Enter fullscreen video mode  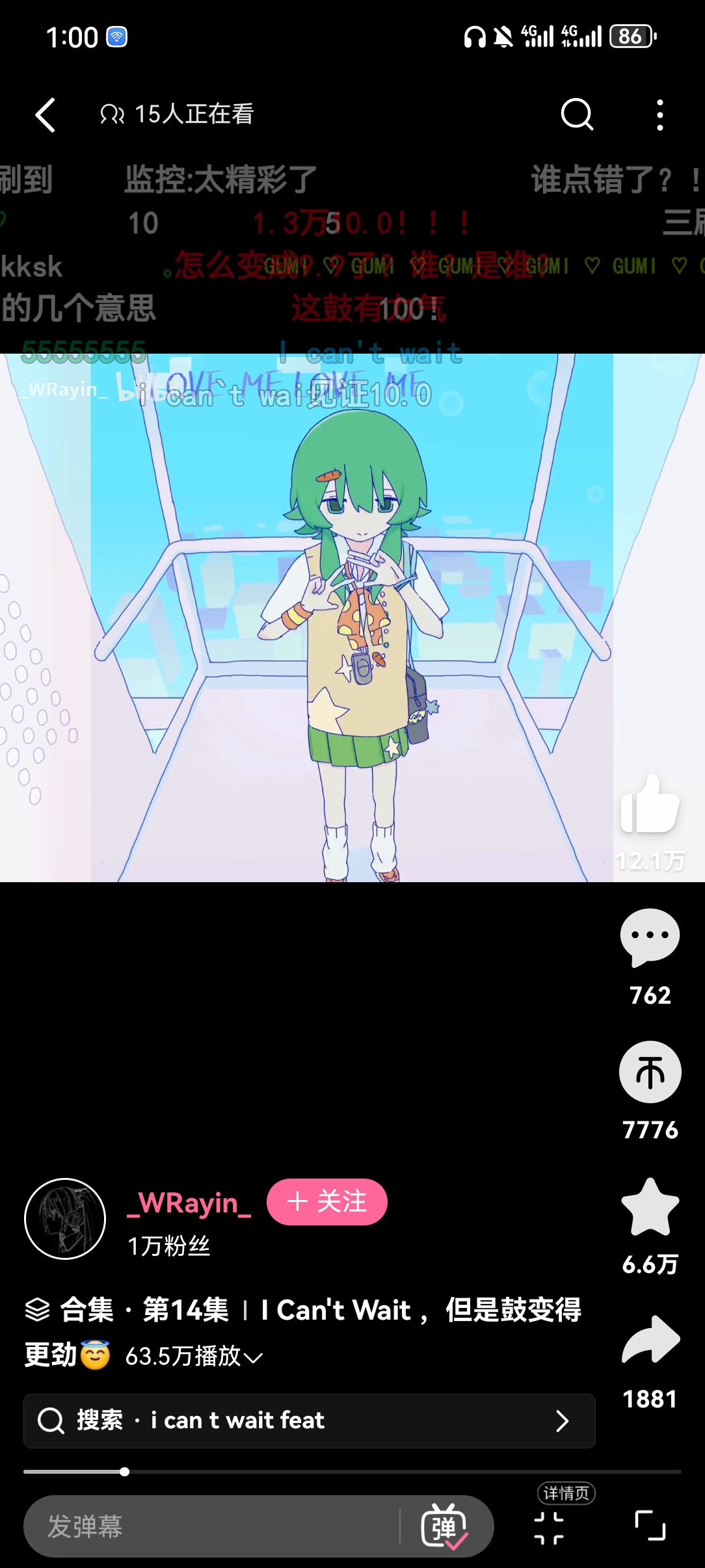650,1526
